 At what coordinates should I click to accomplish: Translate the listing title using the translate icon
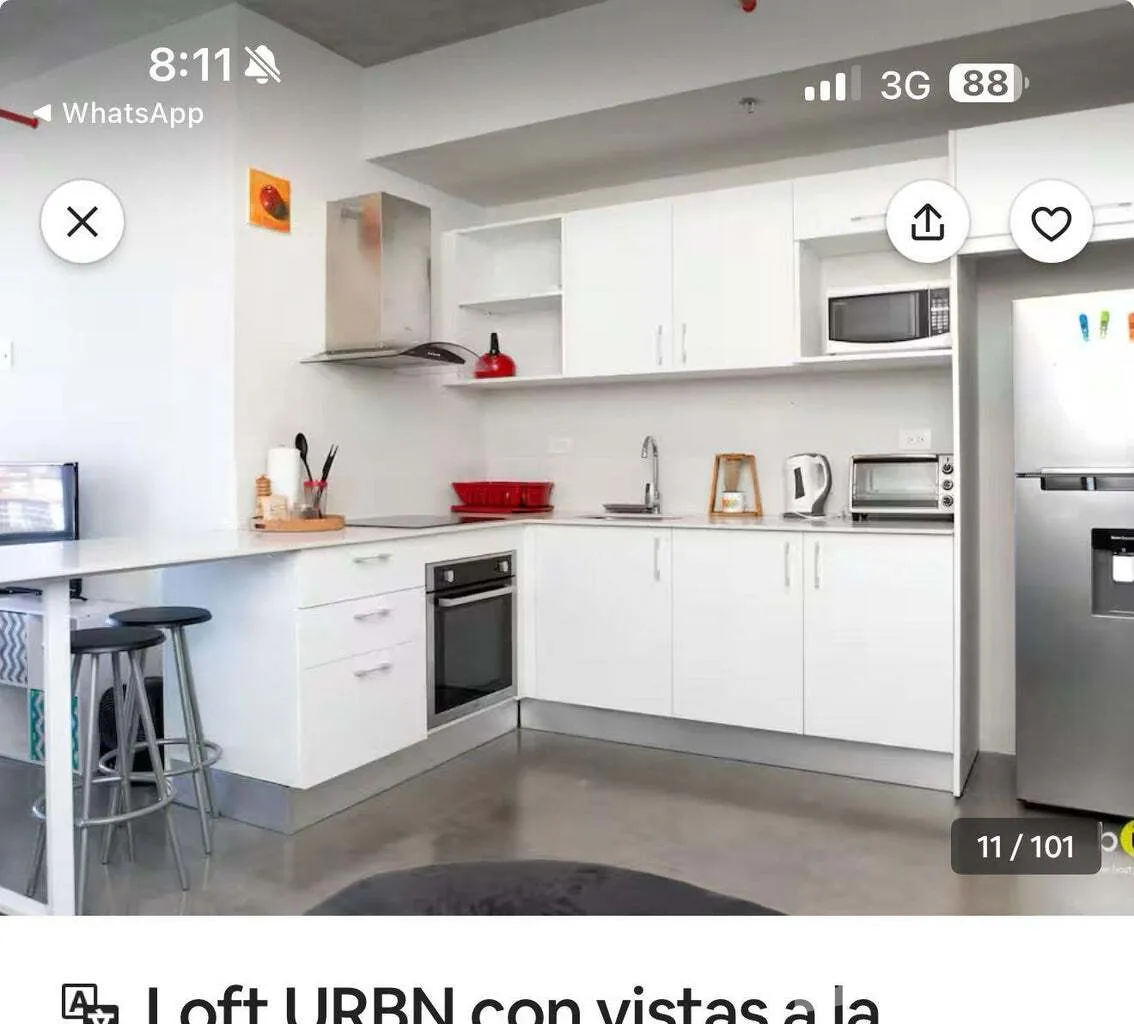click(89, 1004)
